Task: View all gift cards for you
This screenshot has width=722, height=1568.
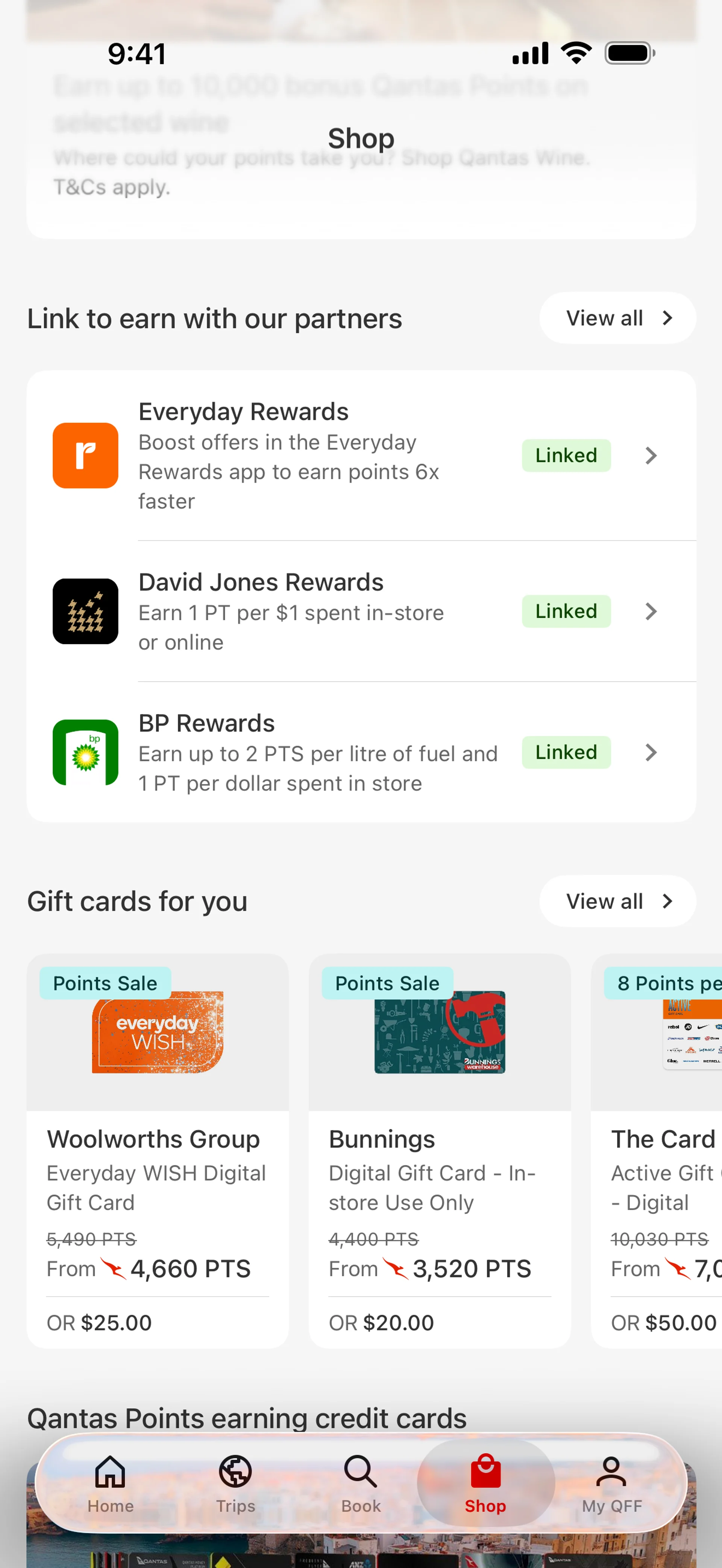Action: pos(617,901)
